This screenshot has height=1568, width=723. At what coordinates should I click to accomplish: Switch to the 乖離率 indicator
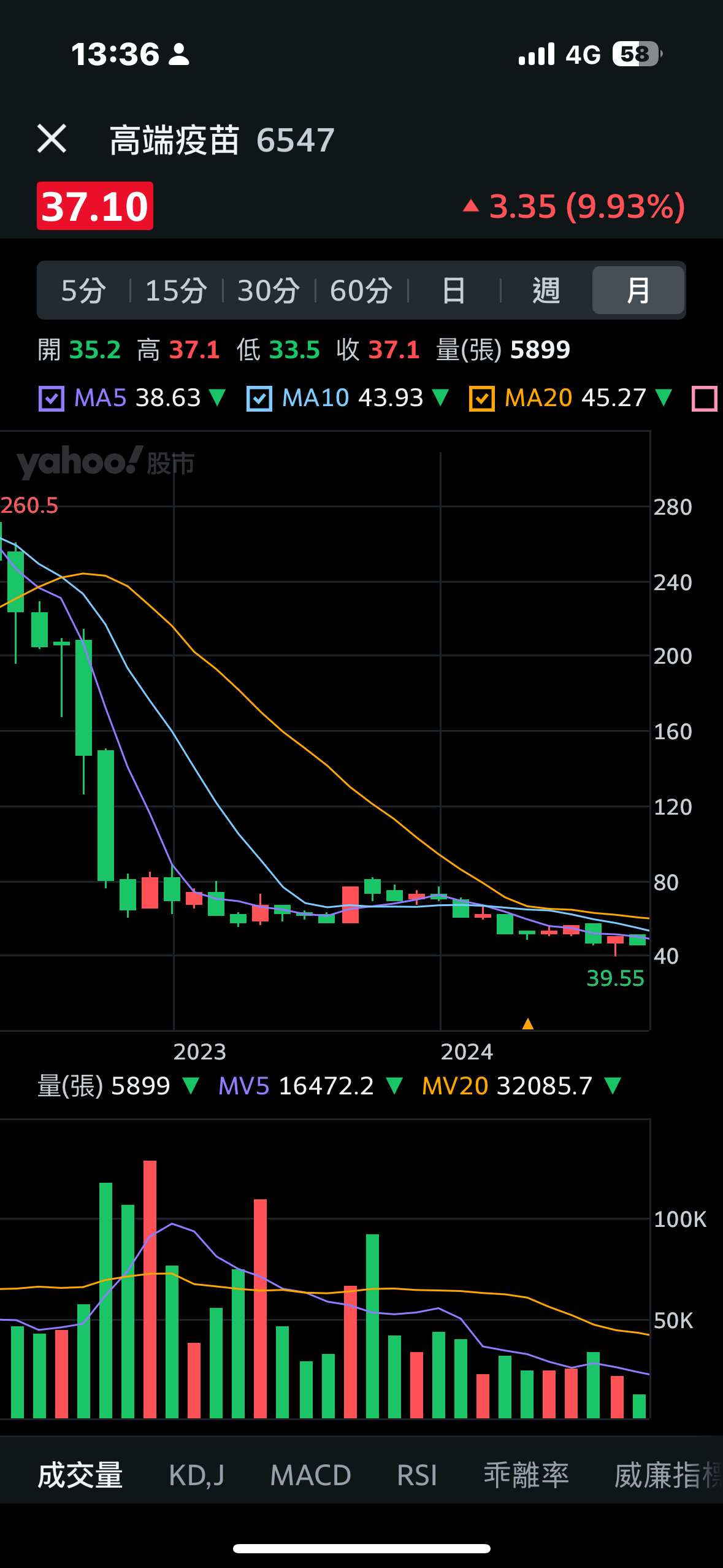click(526, 1475)
